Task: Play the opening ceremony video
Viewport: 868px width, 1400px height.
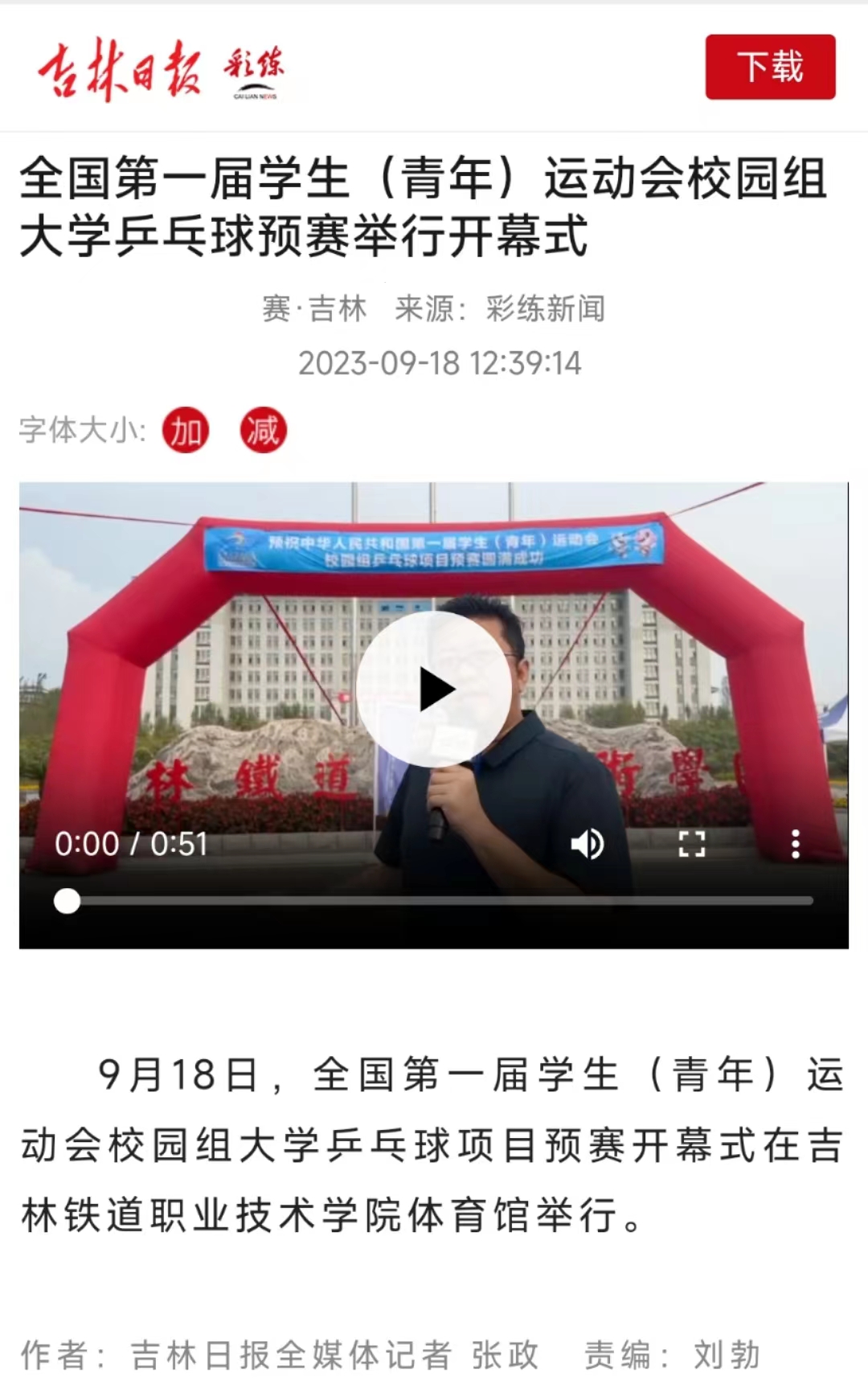Action: click(x=435, y=689)
